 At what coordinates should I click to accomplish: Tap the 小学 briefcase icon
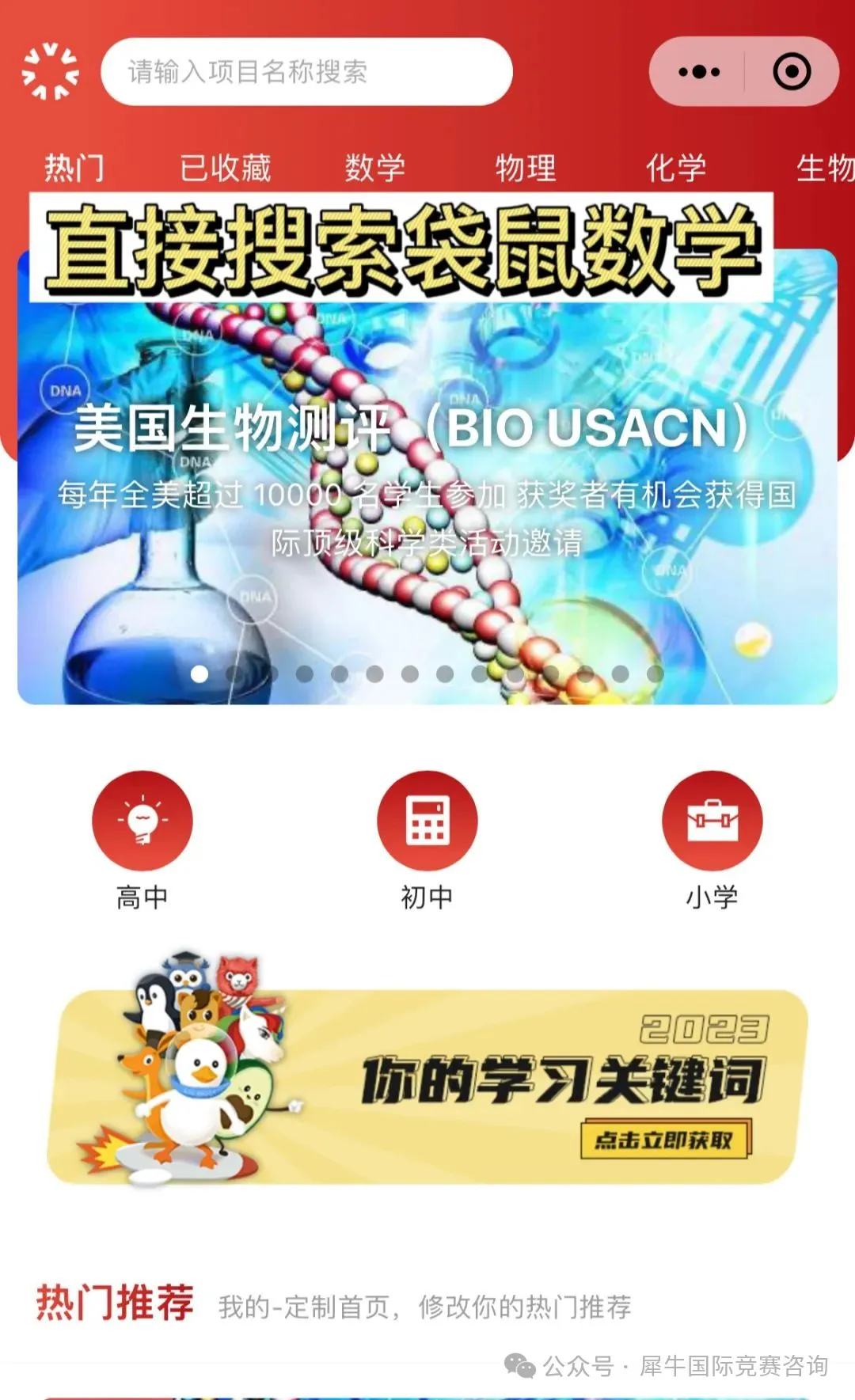[711, 821]
